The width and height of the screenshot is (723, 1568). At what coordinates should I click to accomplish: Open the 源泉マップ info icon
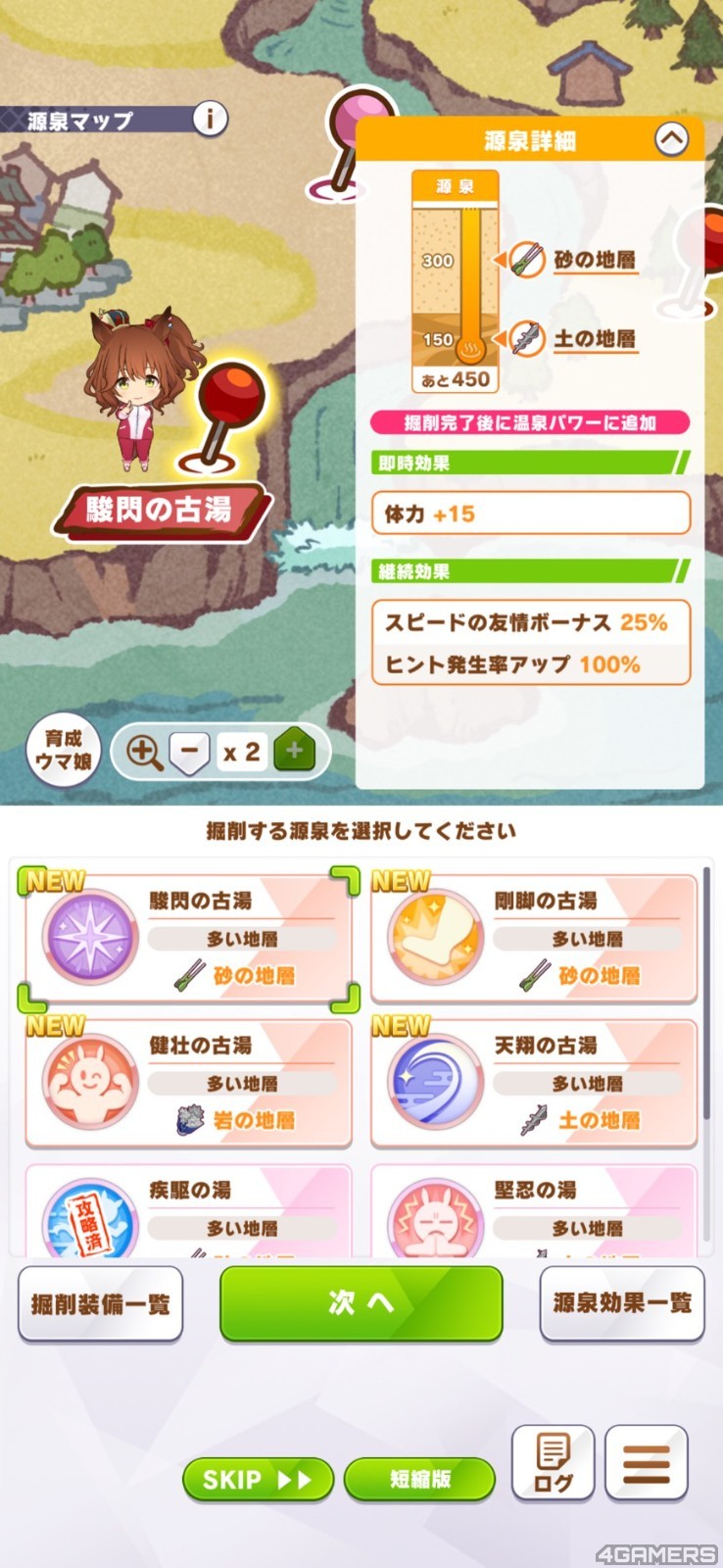(x=209, y=120)
